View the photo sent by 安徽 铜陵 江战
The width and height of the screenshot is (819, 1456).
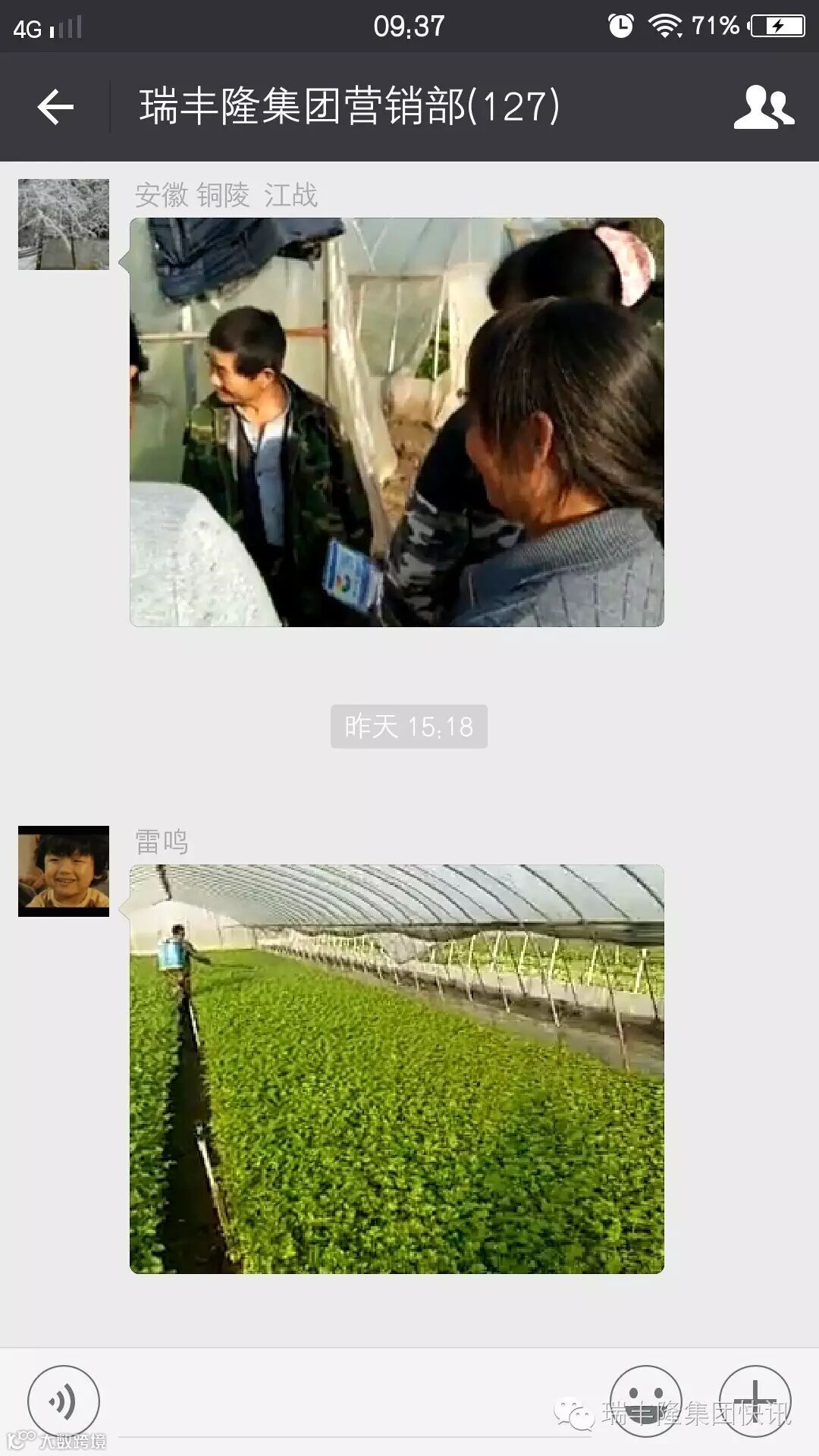point(397,422)
